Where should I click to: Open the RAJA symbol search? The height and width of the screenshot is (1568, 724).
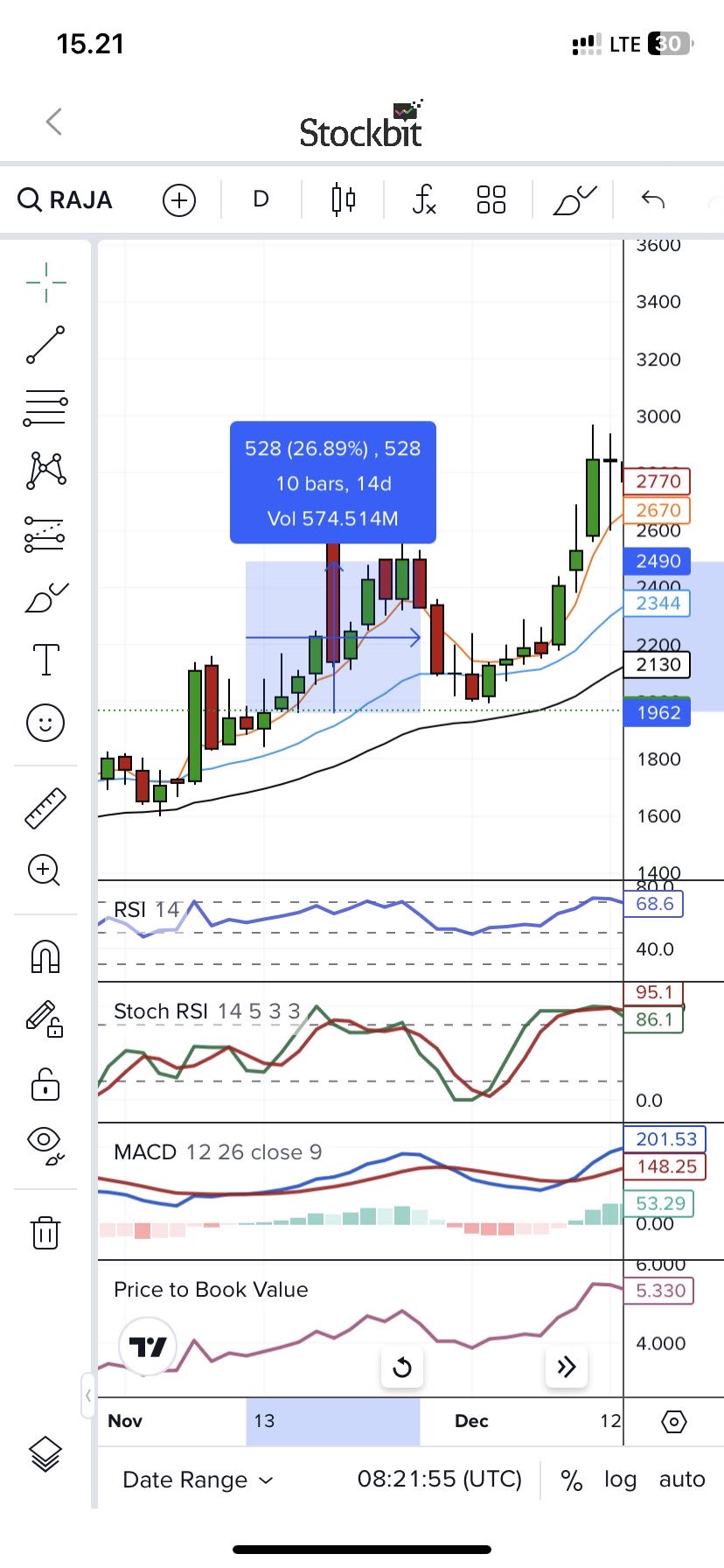66,200
